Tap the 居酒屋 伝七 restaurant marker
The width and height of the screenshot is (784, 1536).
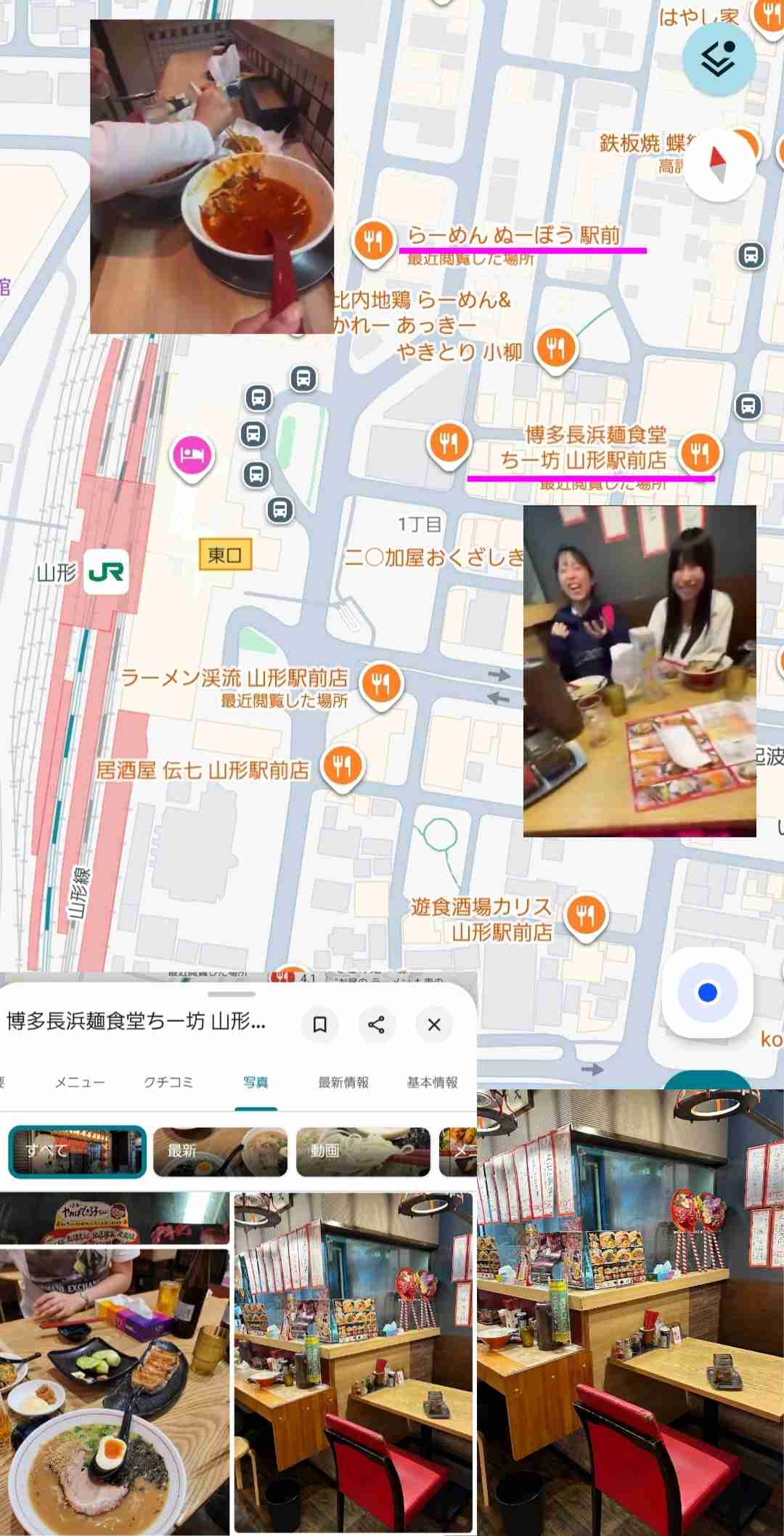pyautogui.click(x=341, y=766)
